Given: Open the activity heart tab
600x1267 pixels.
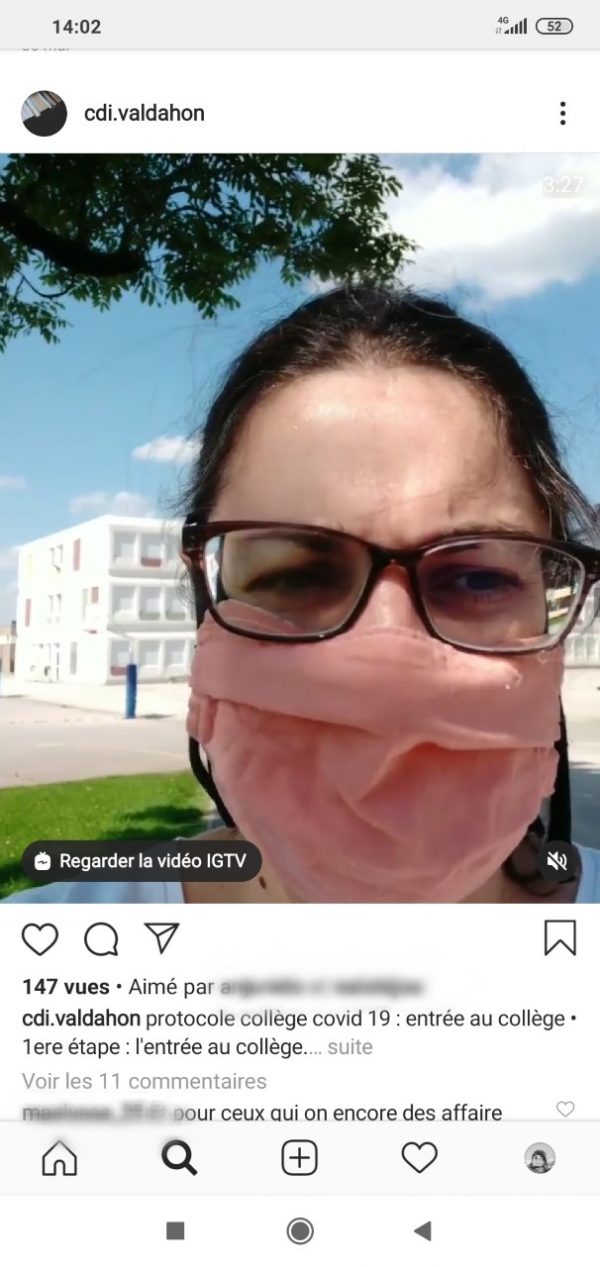Looking at the screenshot, I should [419, 1158].
